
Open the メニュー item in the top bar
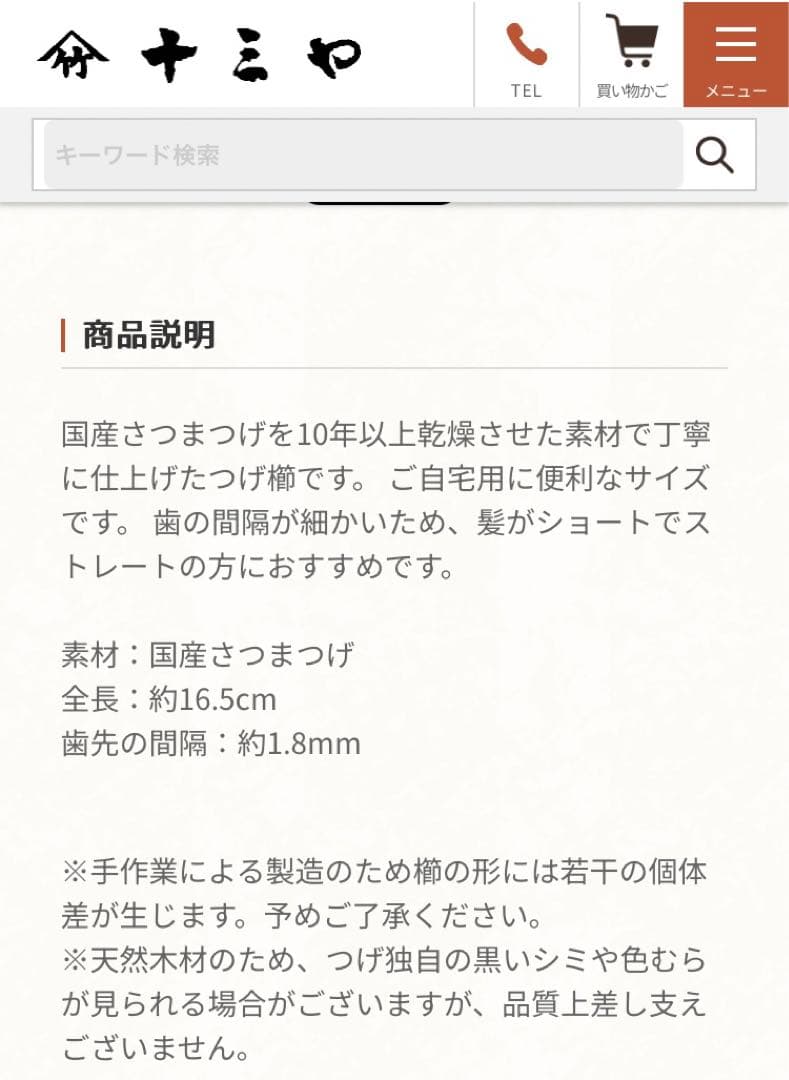[734, 89]
